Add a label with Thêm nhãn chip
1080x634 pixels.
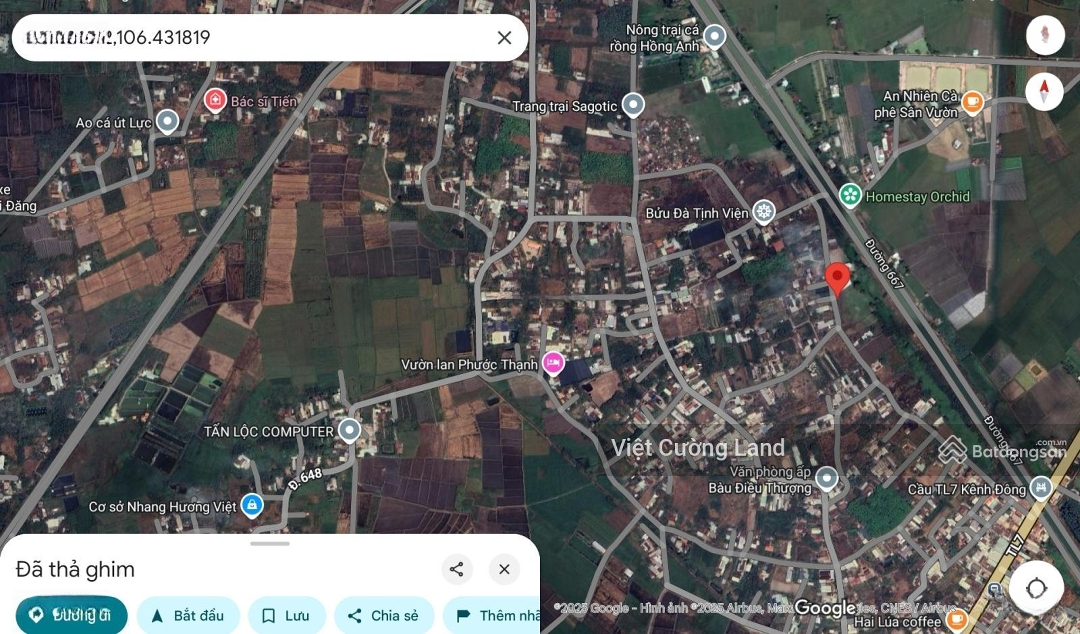point(495,615)
